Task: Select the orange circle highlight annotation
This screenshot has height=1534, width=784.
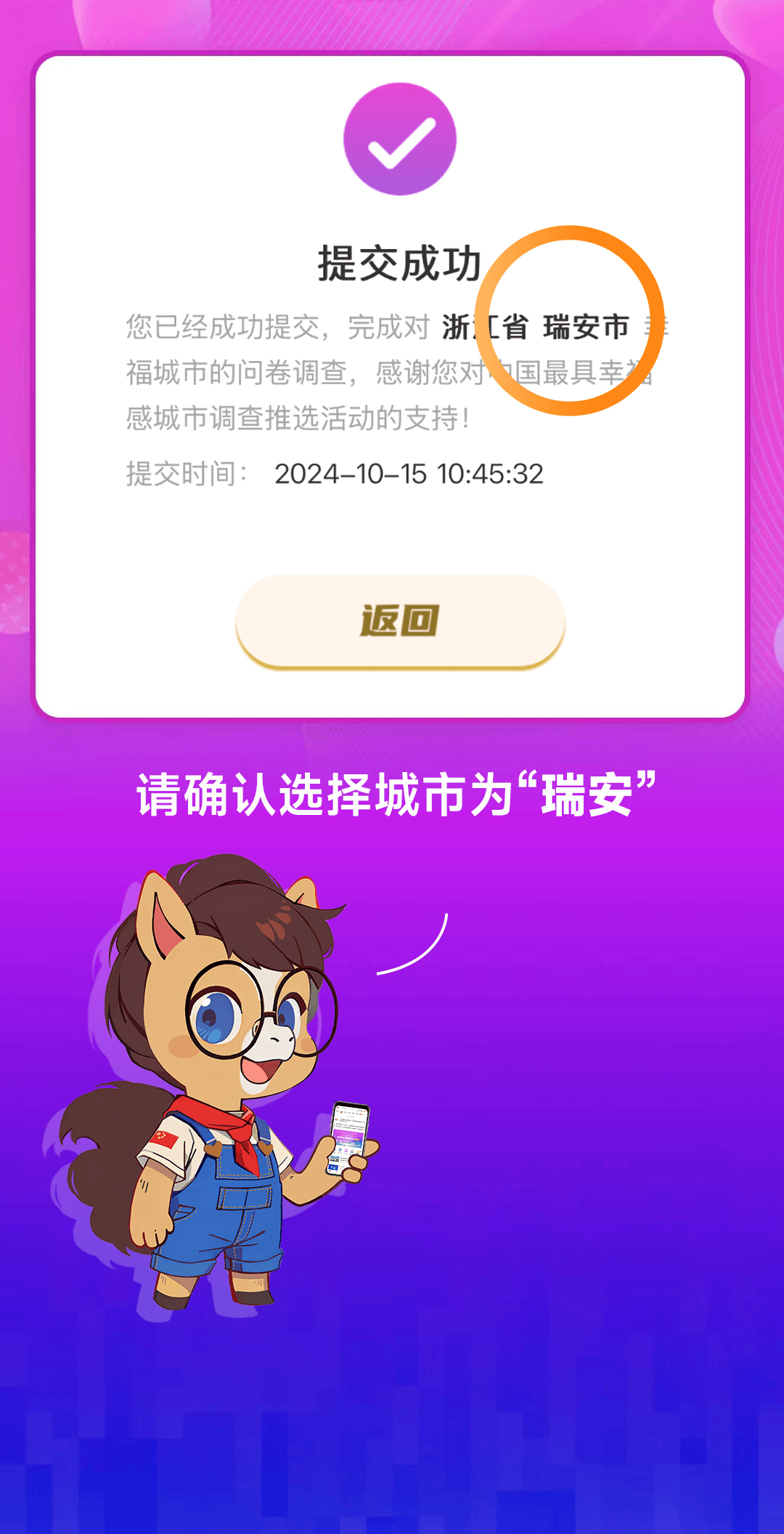Action: pos(573,322)
